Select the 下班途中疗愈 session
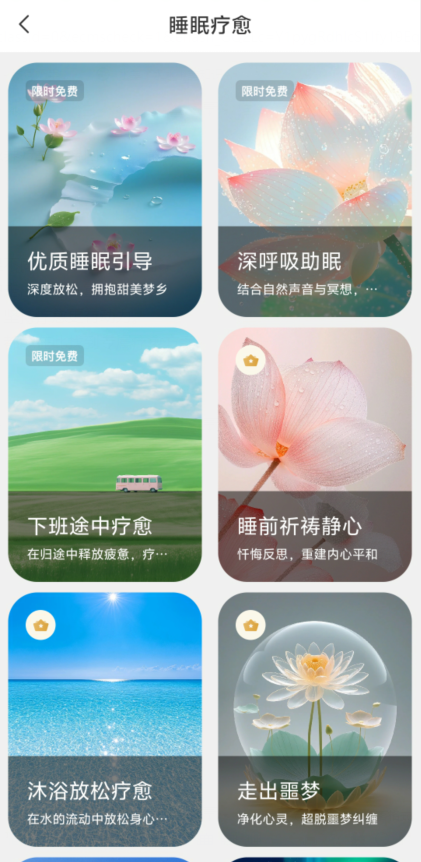 [x=105, y=455]
